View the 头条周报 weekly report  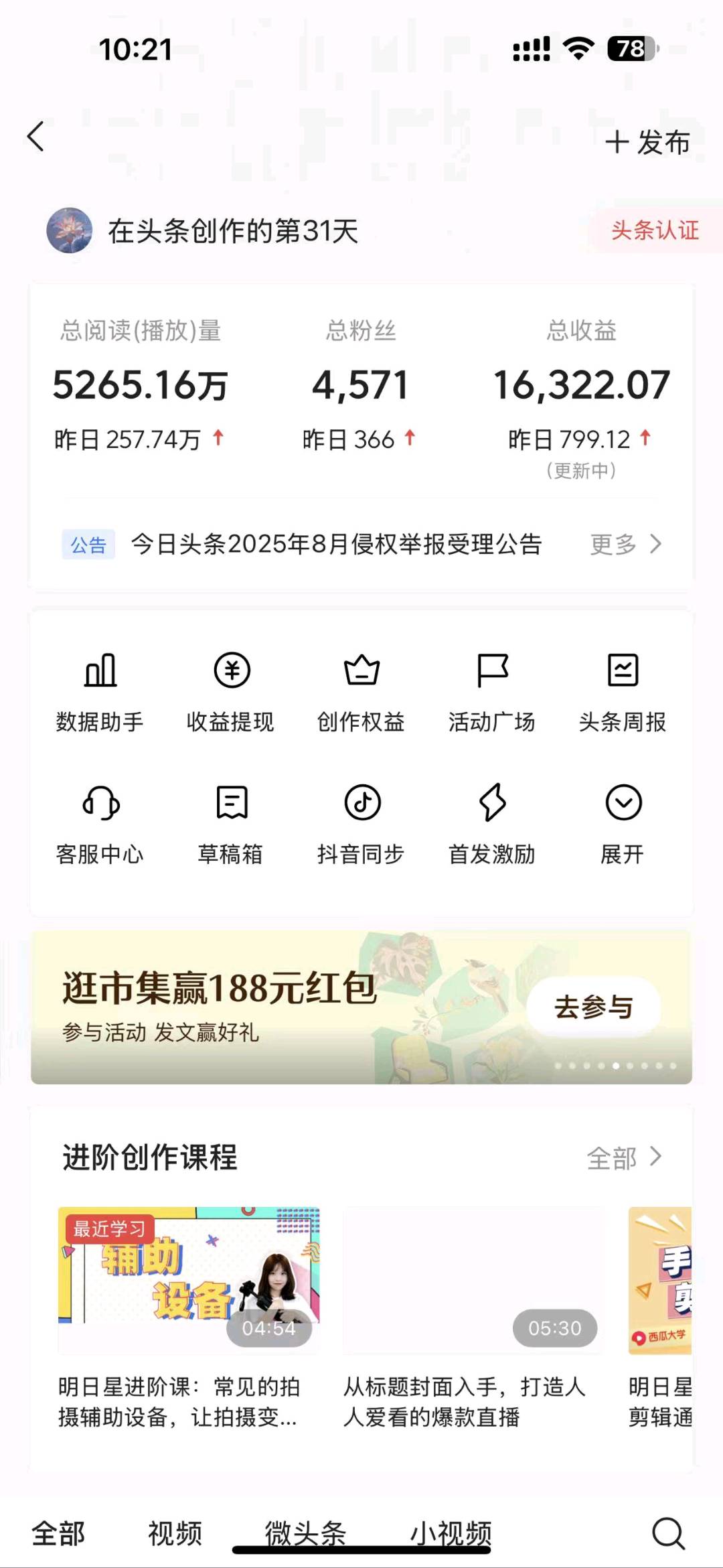click(621, 690)
